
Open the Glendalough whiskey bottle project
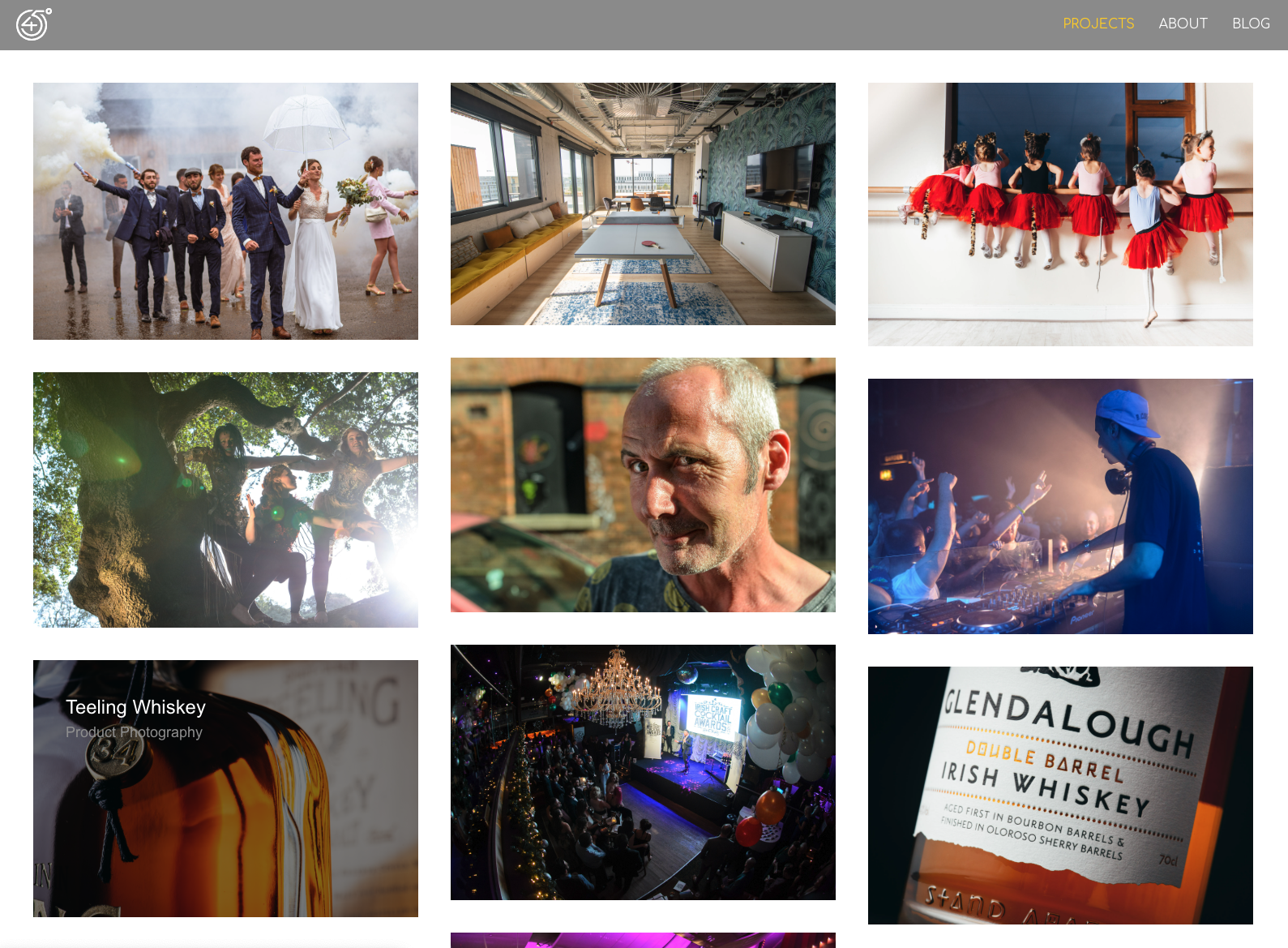1059,795
